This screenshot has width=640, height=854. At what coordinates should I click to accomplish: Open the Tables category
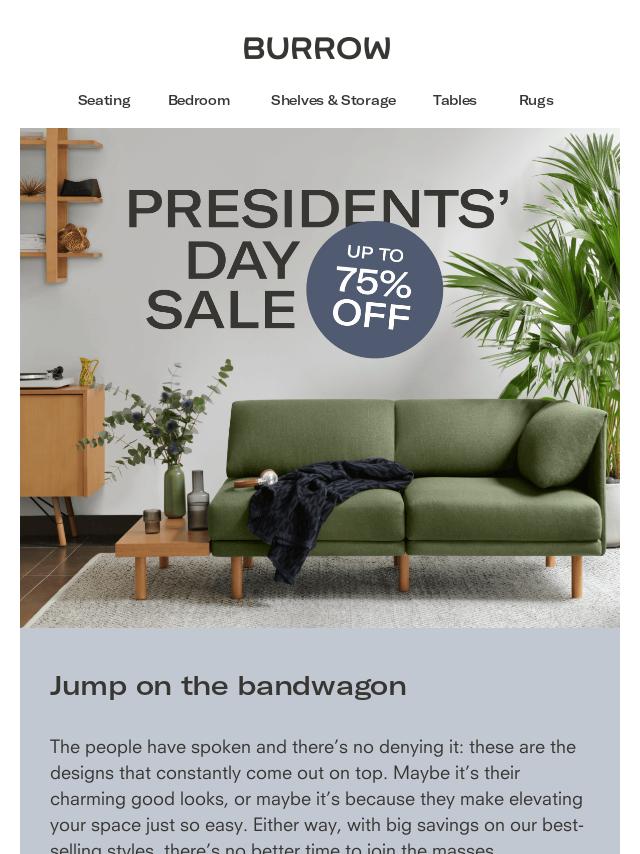click(454, 100)
